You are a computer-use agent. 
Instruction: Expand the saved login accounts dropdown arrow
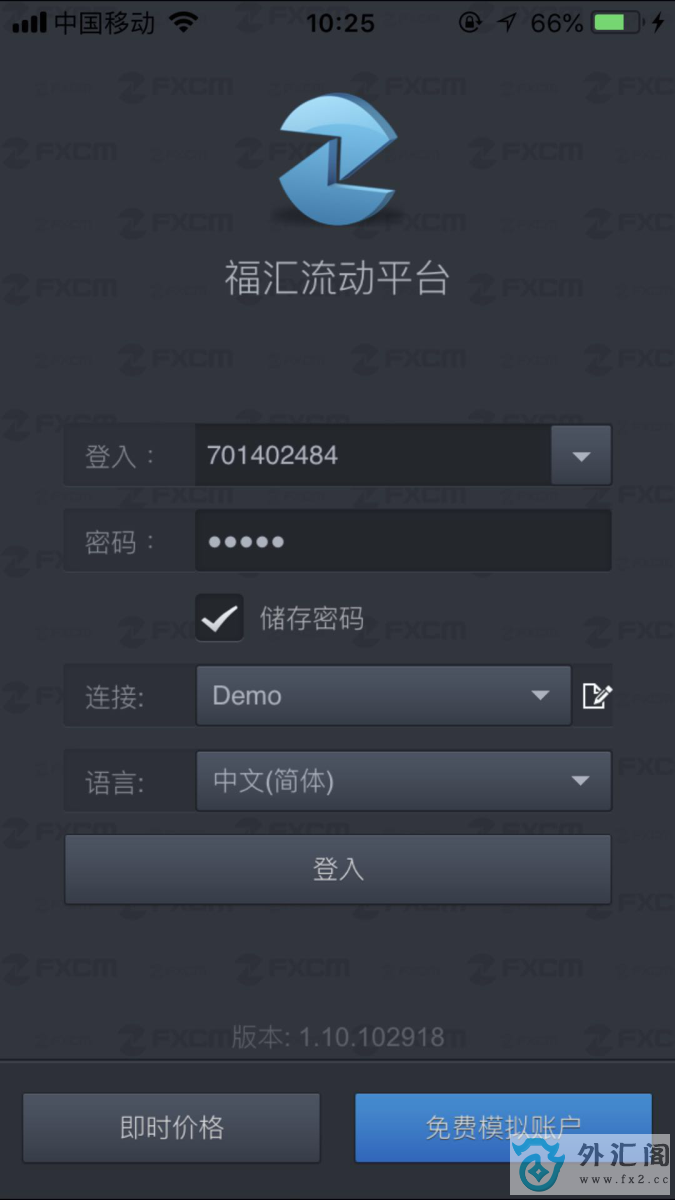click(x=581, y=456)
